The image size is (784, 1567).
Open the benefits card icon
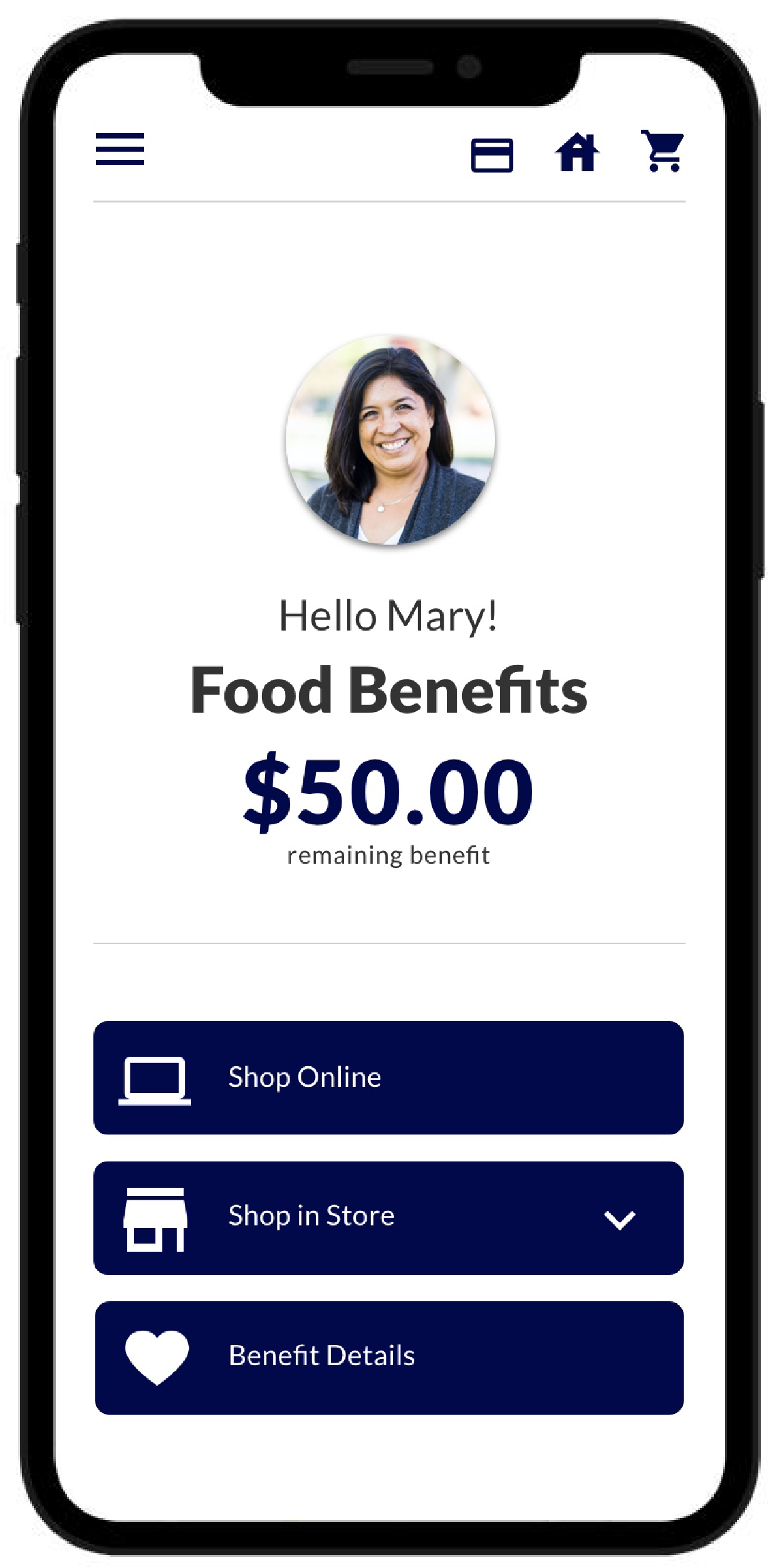pyautogui.click(x=492, y=155)
